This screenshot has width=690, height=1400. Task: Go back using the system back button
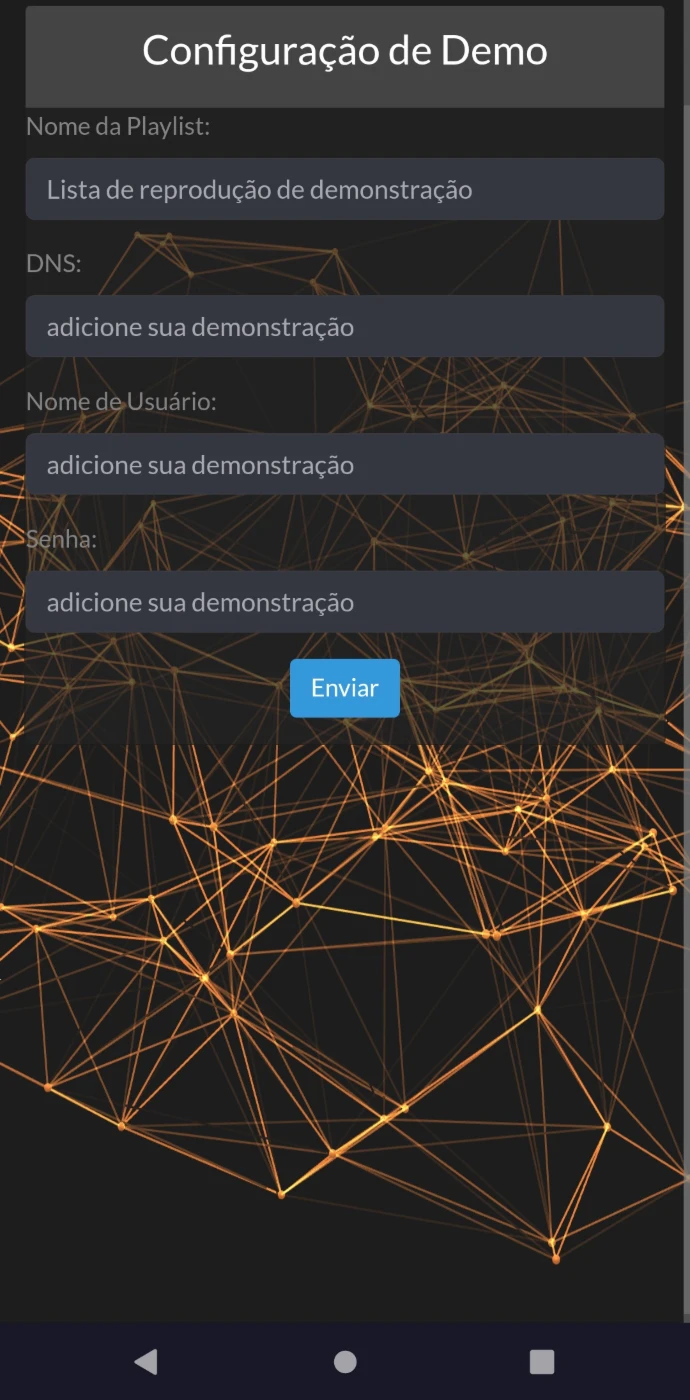pyautogui.click(x=146, y=1361)
